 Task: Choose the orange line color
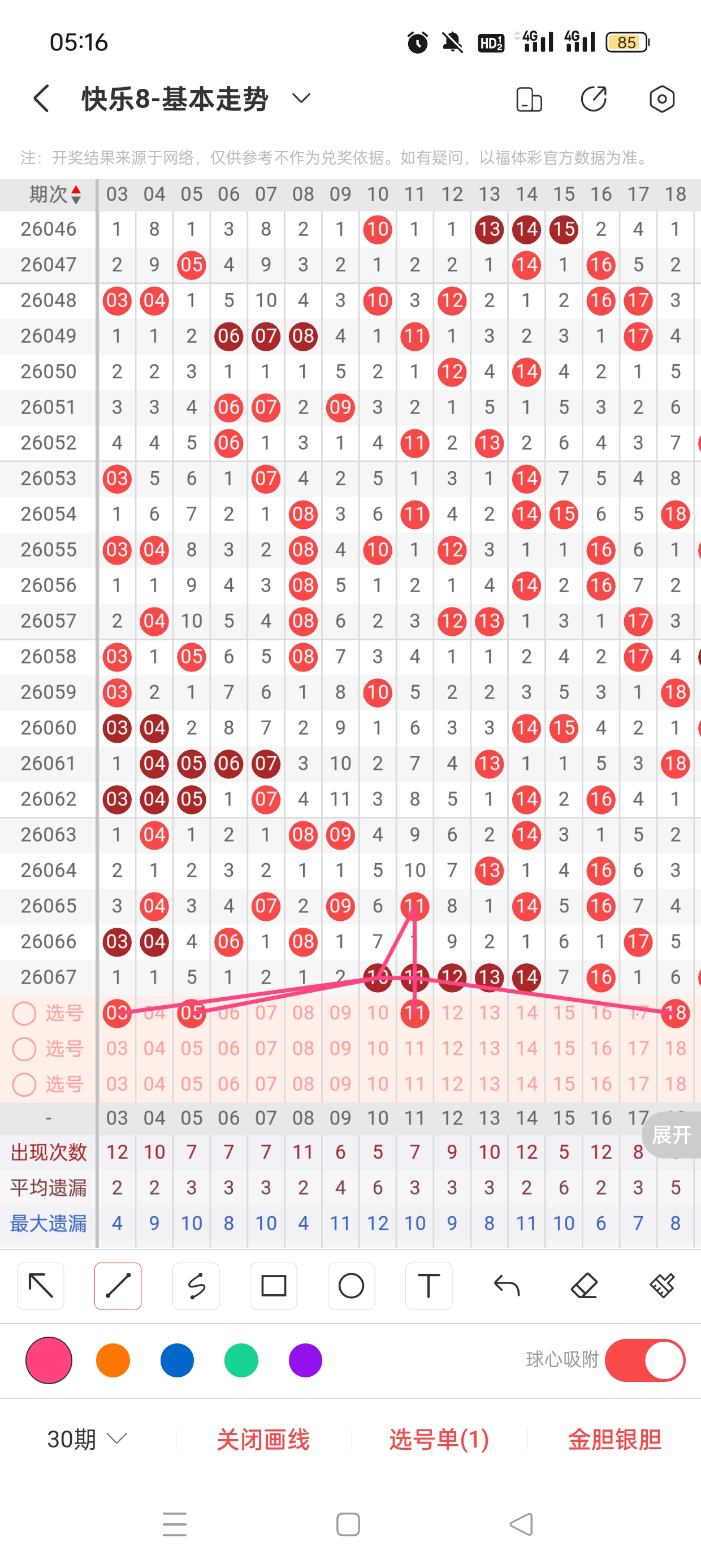(x=113, y=1360)
